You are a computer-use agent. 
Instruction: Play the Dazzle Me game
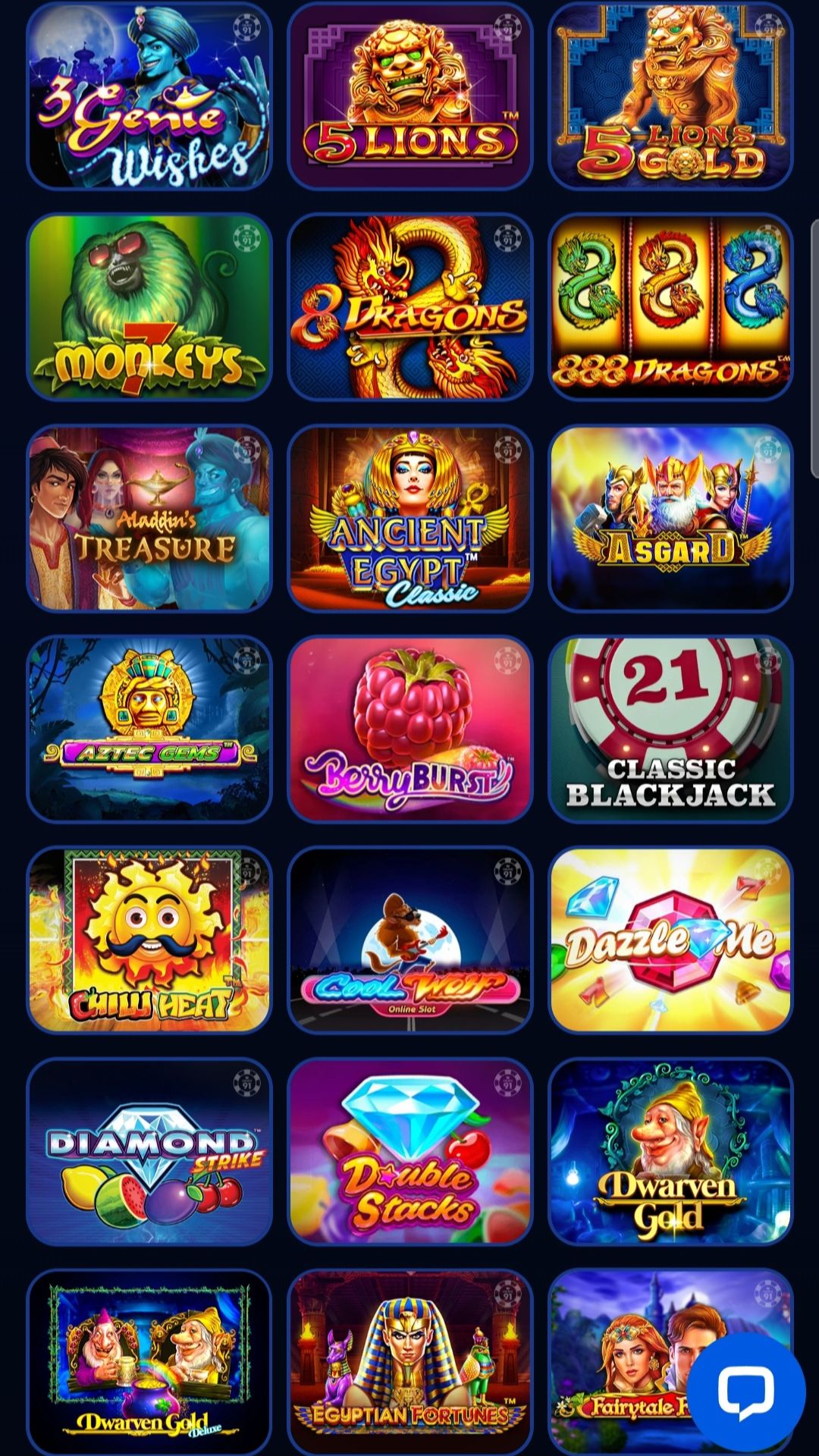[670, 940]
